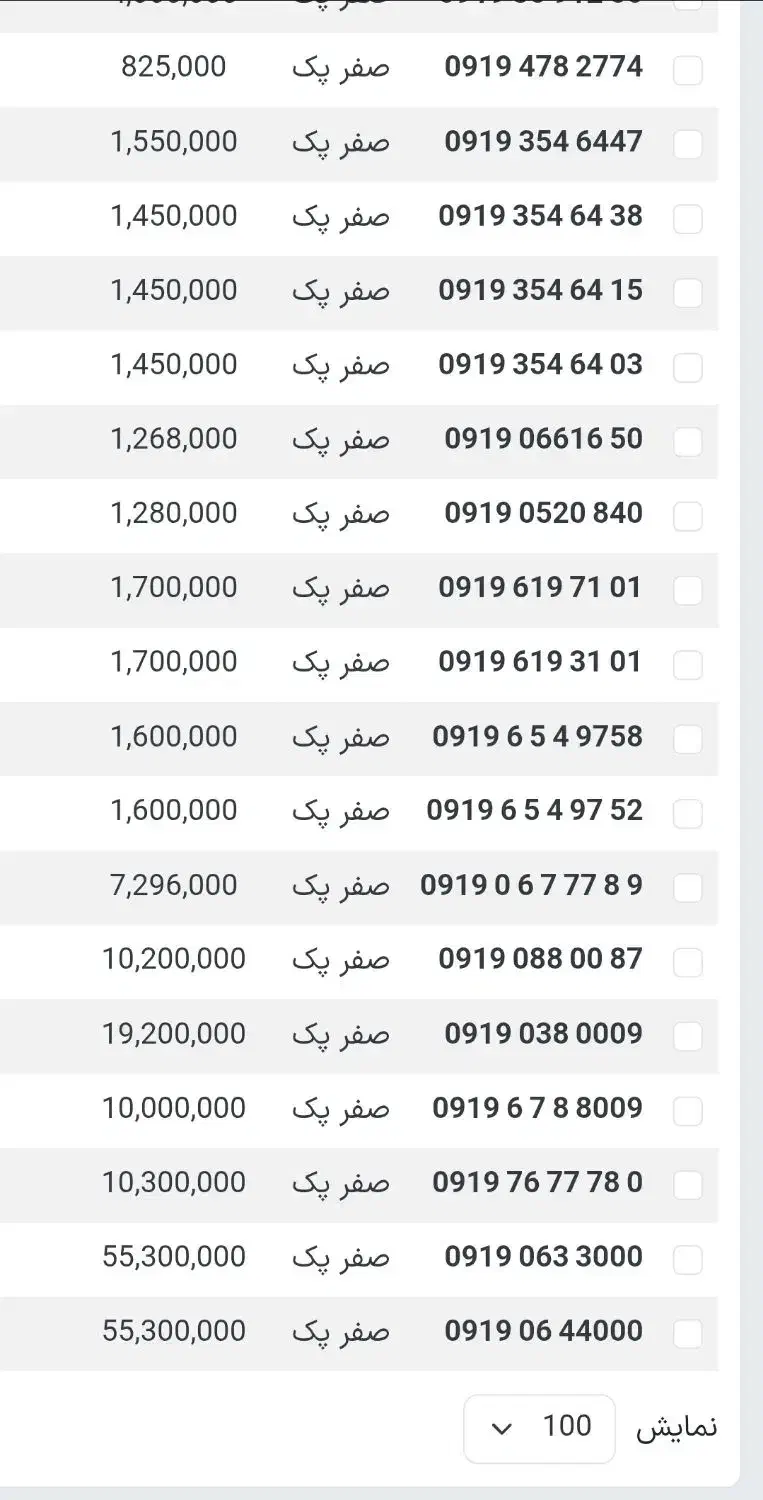Check the box for 0919 088 00 87
Screen dimensions: 763x1500
pos(688,962)
